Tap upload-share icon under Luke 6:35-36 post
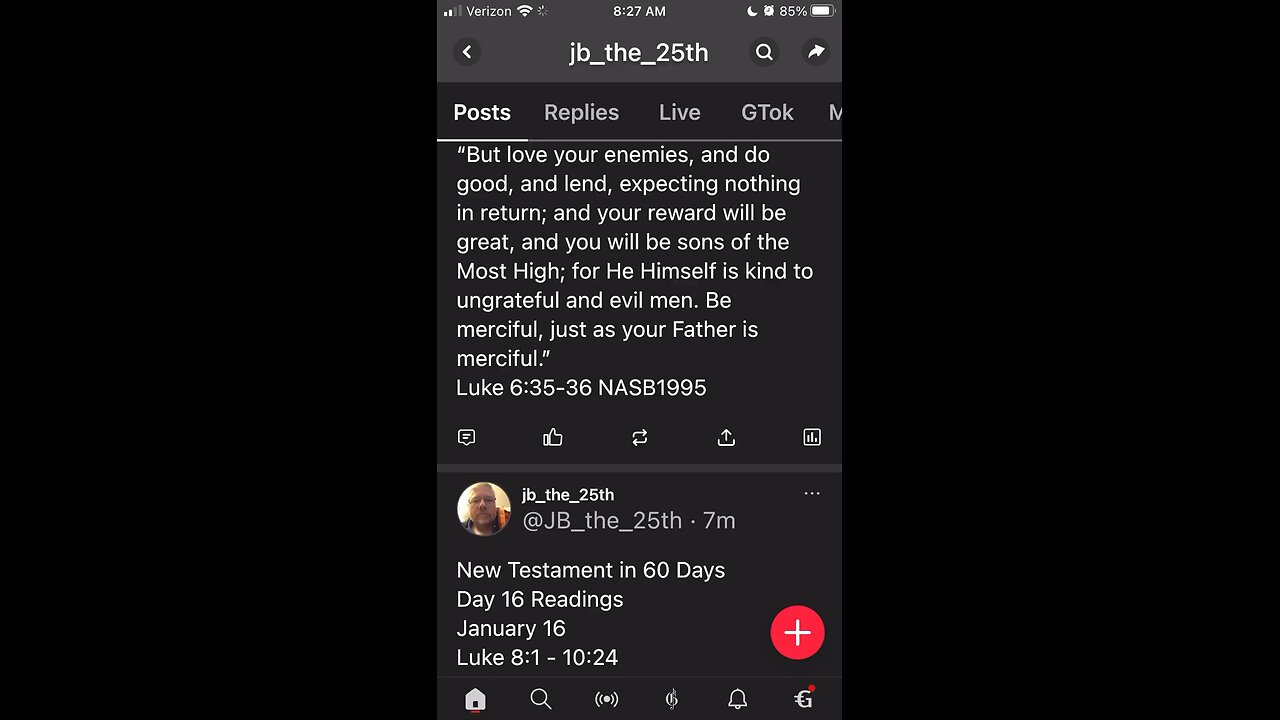The image size is (1280, 720). pyautogui.click(x=726, y=437)
